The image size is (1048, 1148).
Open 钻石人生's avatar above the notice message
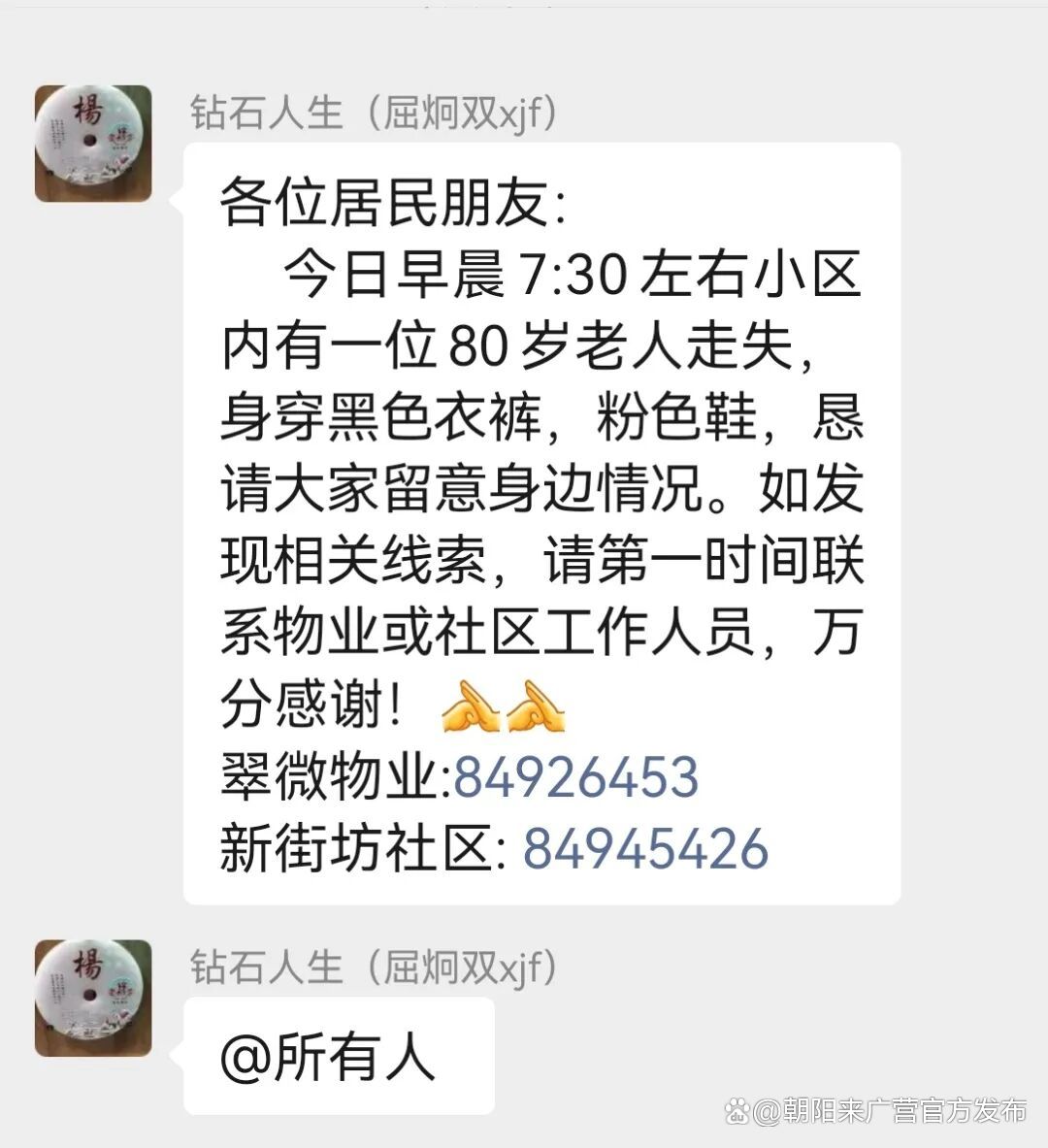[93, 144]
